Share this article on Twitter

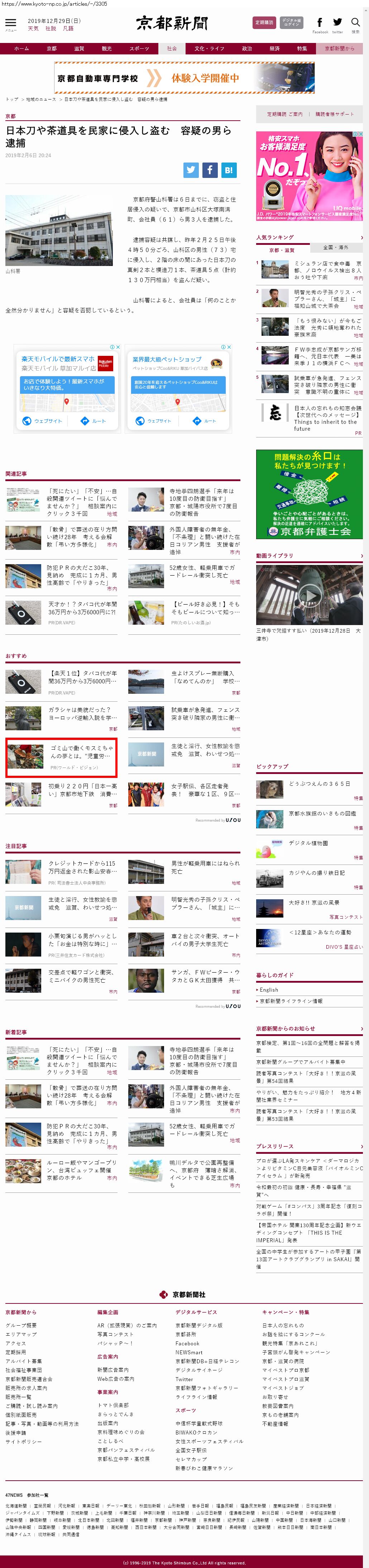pyautogui.click(x=191, y=170)
